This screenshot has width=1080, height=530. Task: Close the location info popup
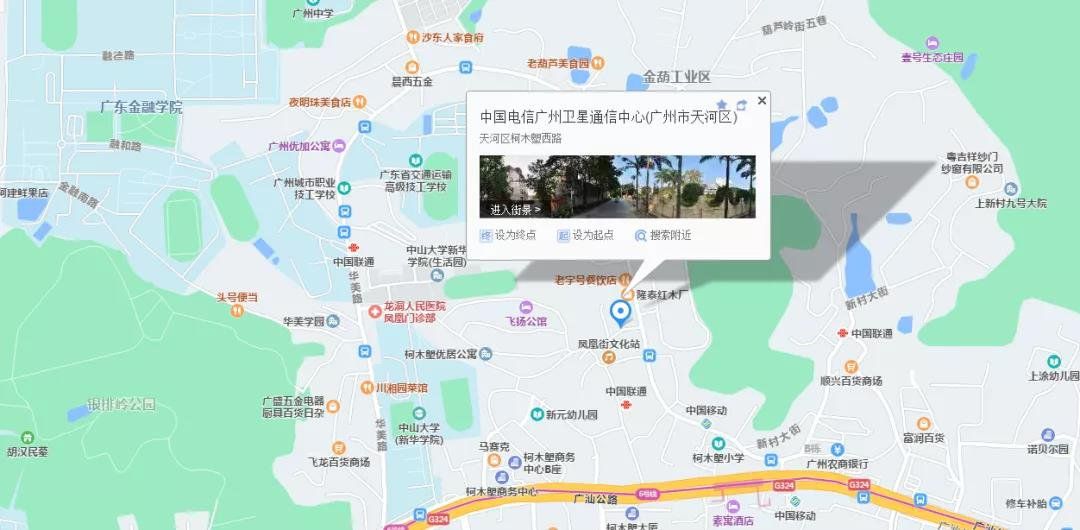(762, 100)
